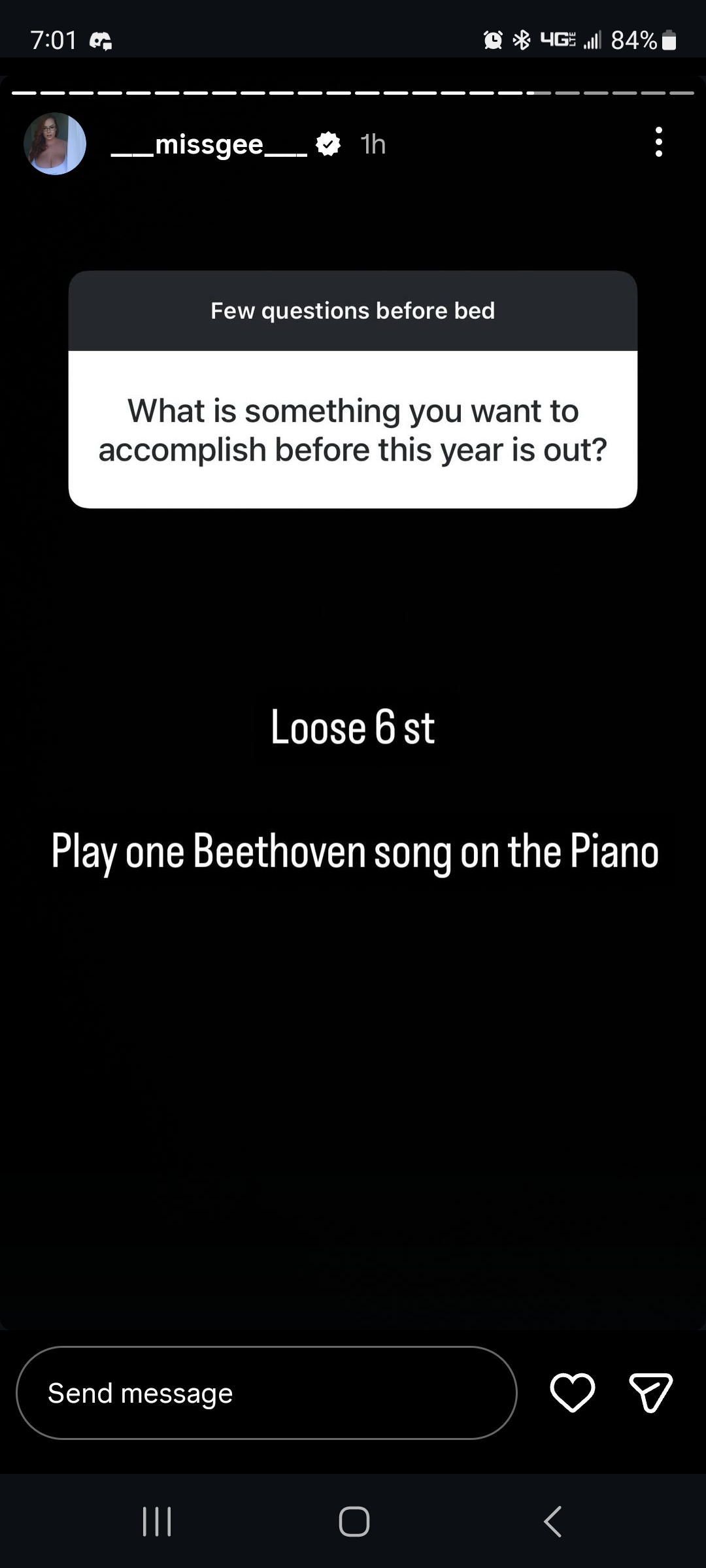Open the story overflow menu
This screenshot has height=1568, width=706.
[658, 142]
